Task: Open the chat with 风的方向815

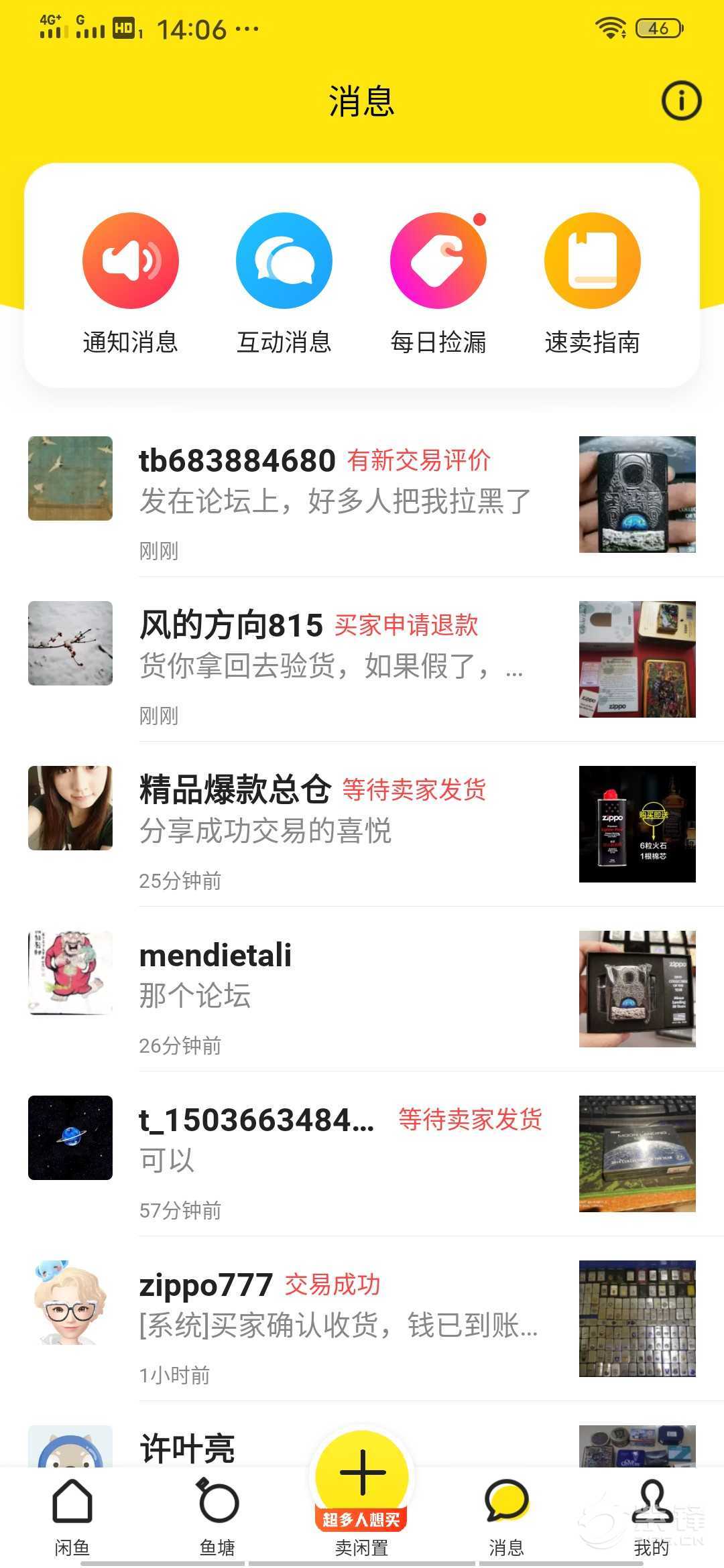Action: point(335,660)
